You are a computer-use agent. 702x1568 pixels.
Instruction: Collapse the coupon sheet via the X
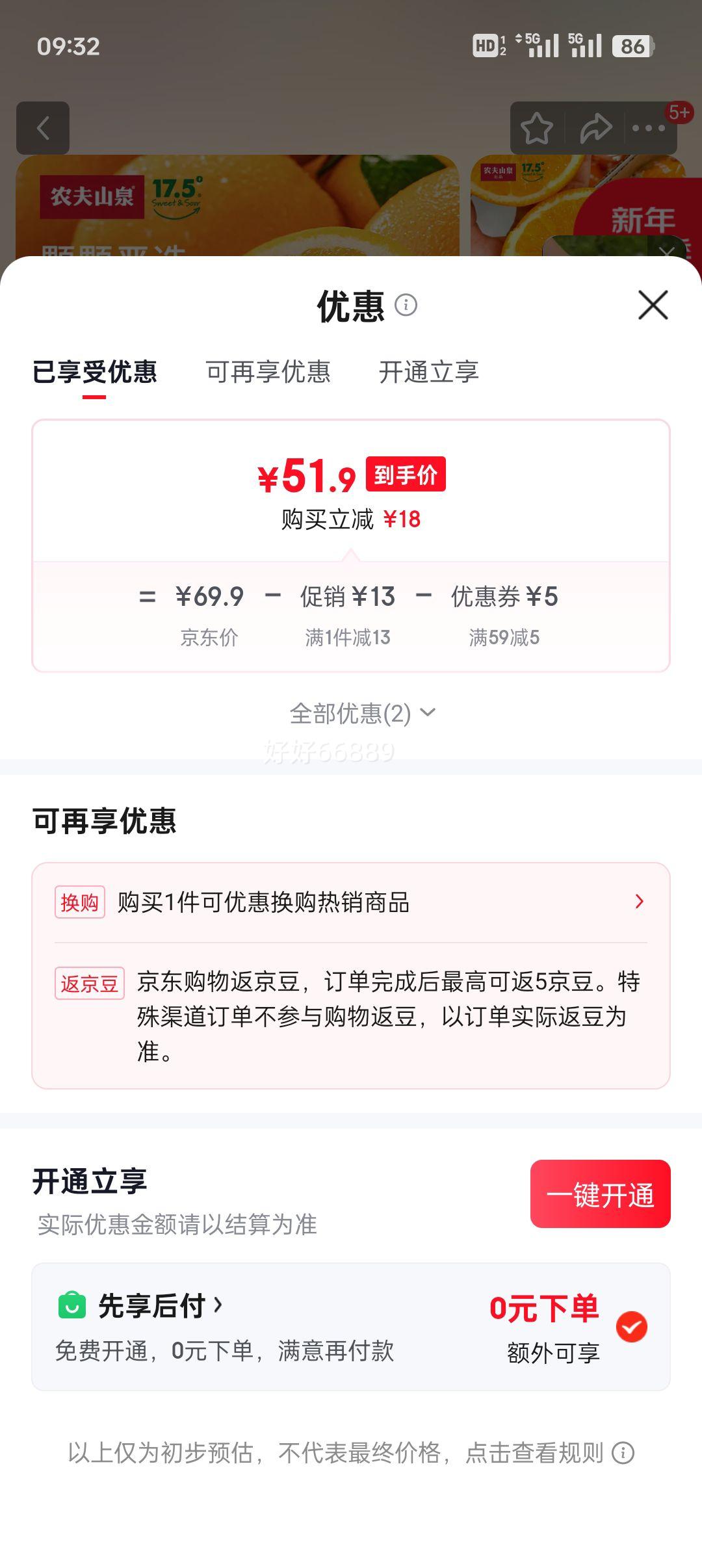point(652,305)
